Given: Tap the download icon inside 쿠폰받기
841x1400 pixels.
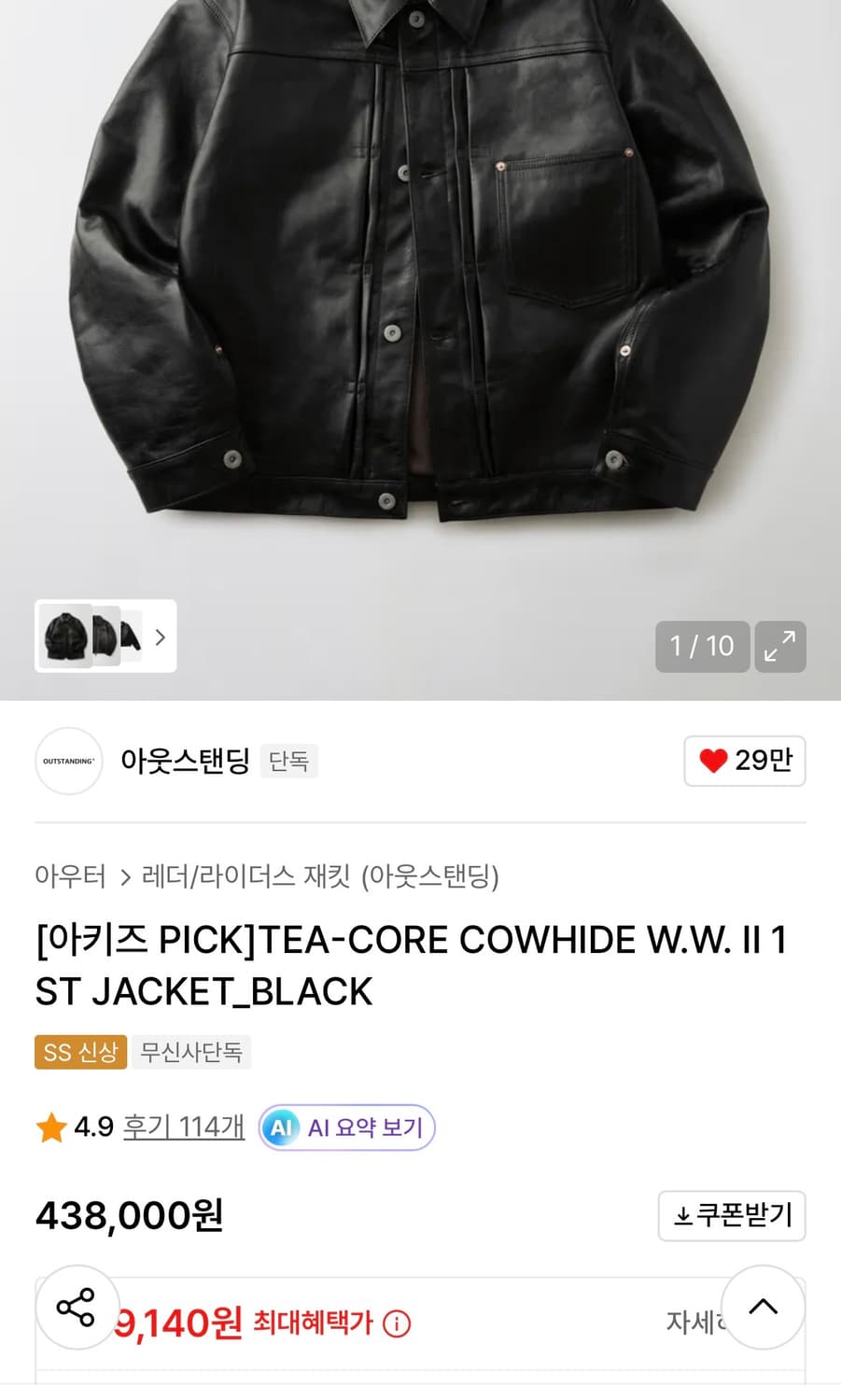Looking at the screenshot, I should [x=684, y=1215].
